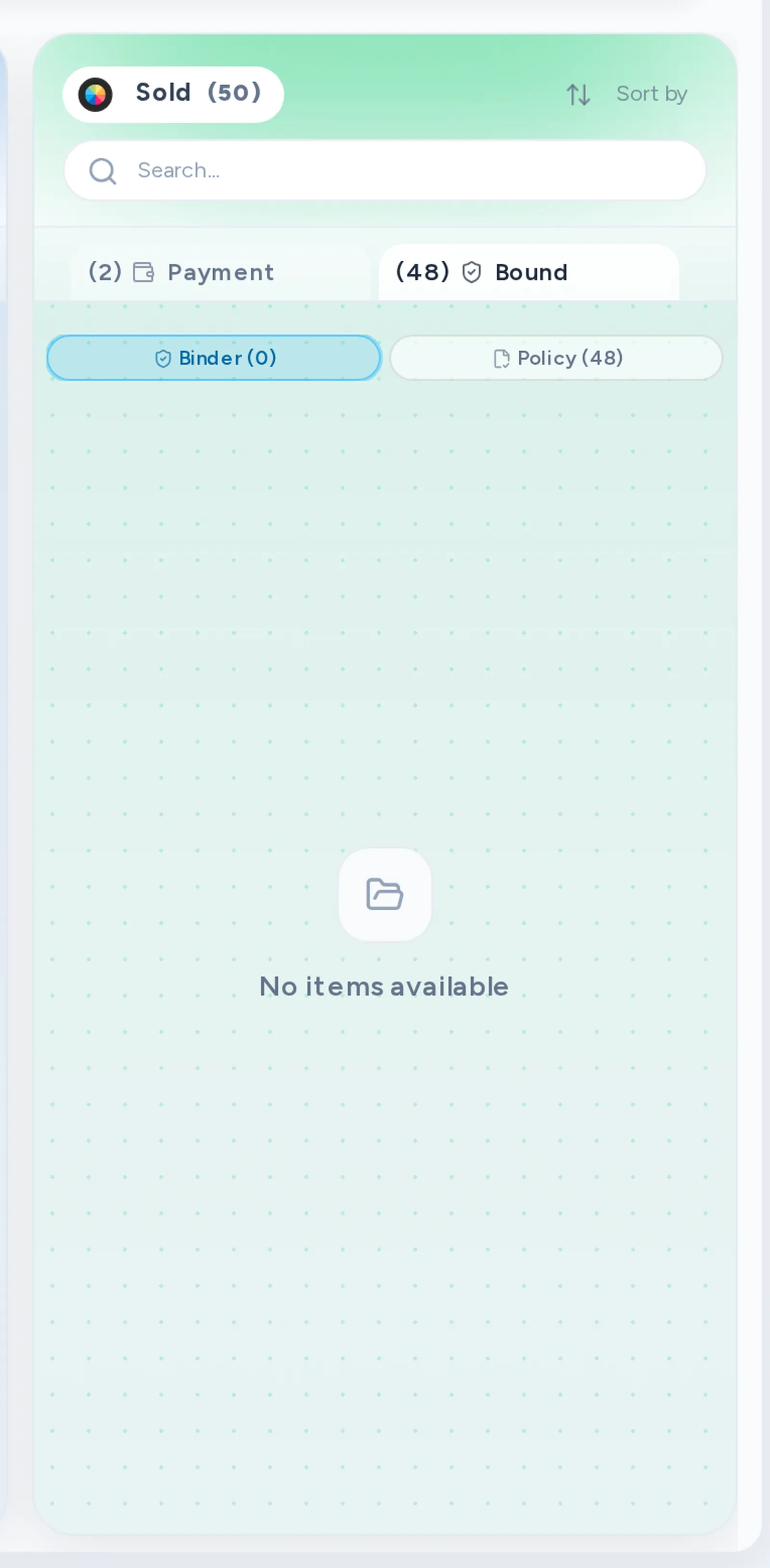Select the Bound tab
This screenshot has width=770, height=1568.
pyautogui.click(x=528, y=272)
